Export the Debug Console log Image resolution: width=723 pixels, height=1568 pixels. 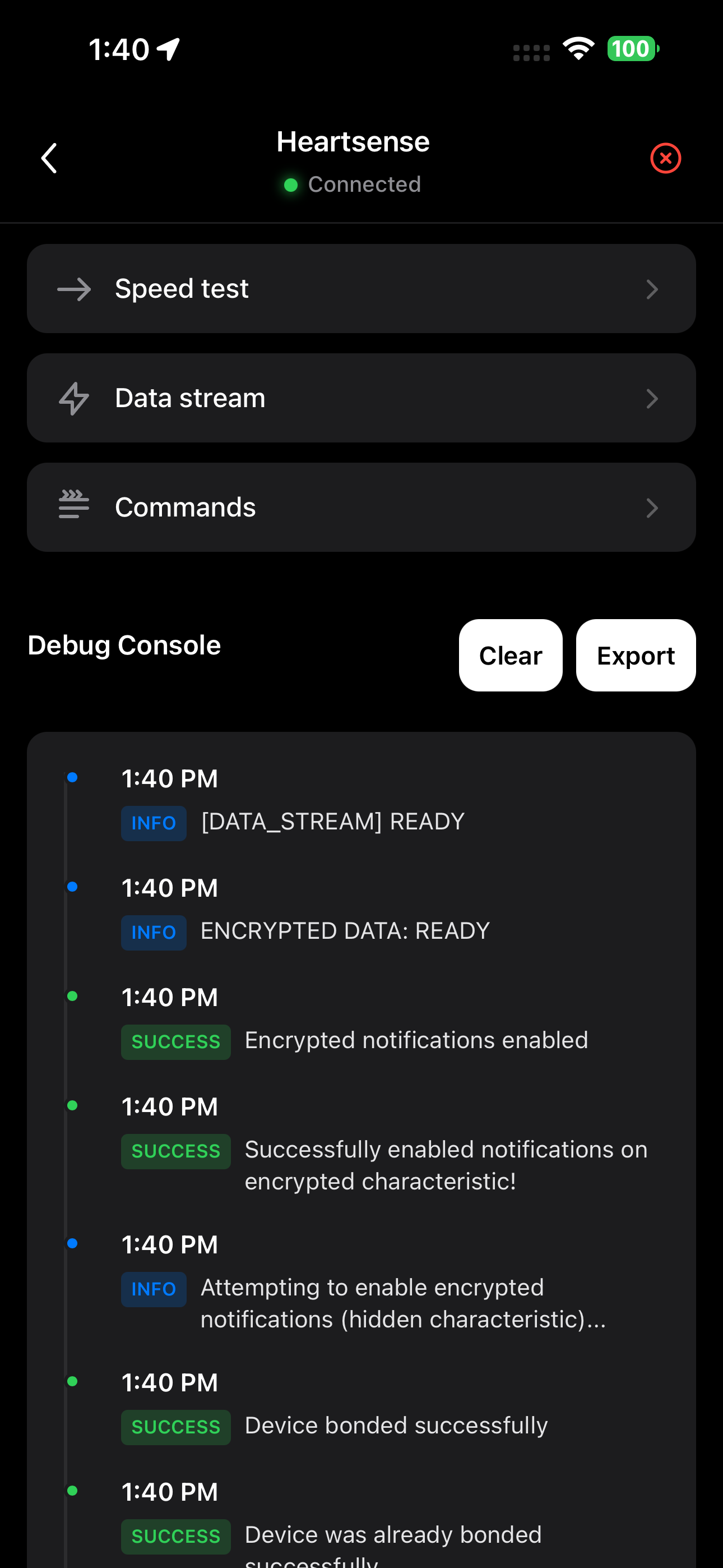(636, 656)
